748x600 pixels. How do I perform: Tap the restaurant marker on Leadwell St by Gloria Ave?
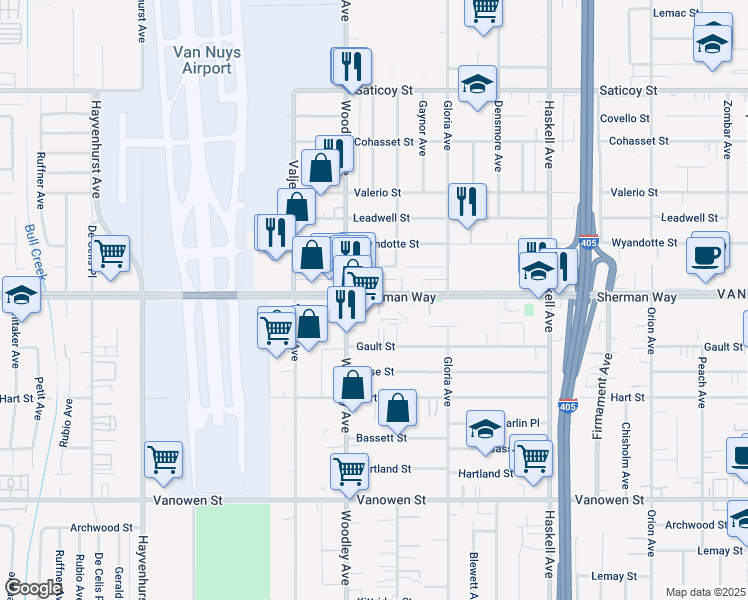467,202
